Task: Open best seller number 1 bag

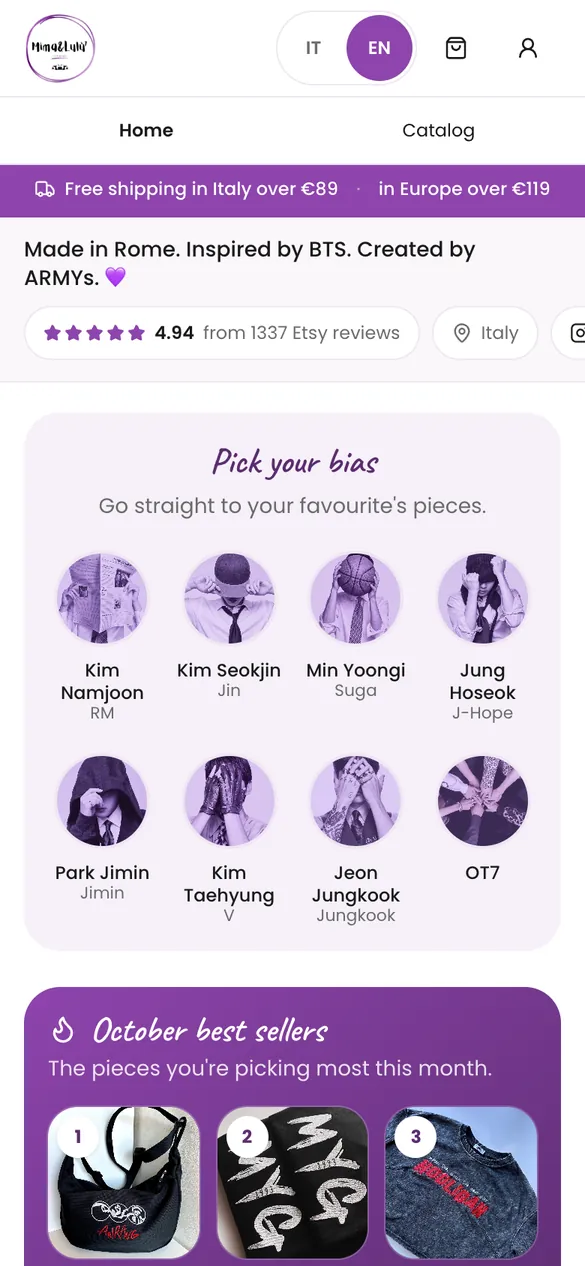Action: coord(124,1182)
